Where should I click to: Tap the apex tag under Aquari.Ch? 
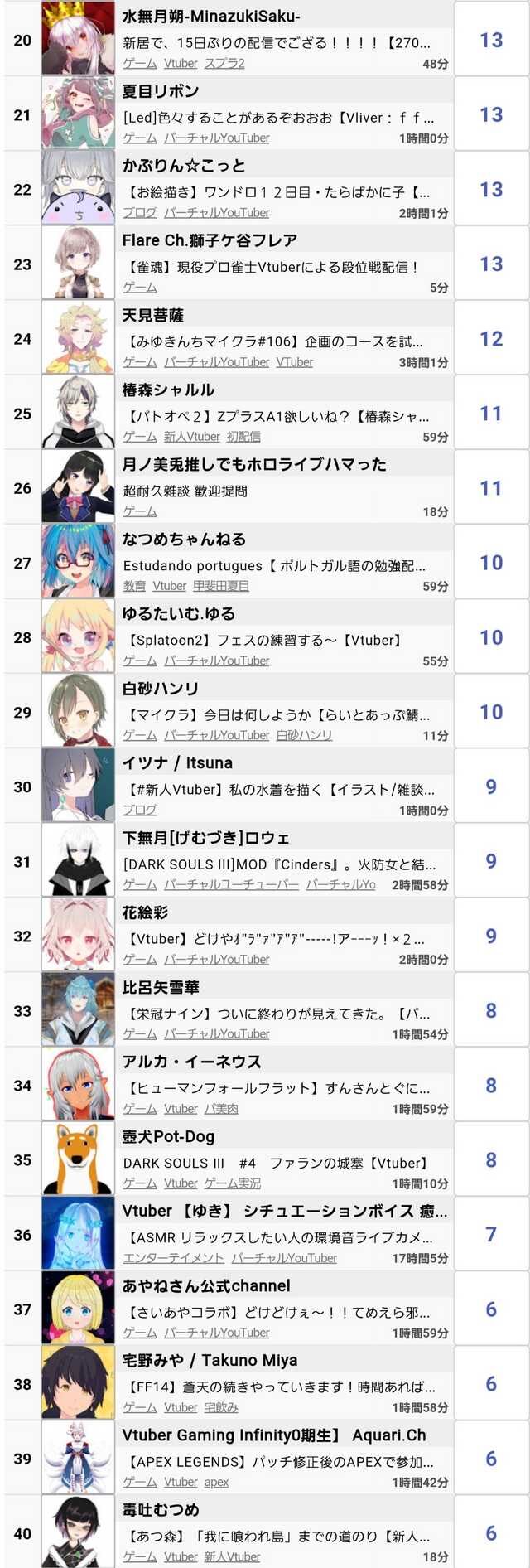coord(217,1482)
